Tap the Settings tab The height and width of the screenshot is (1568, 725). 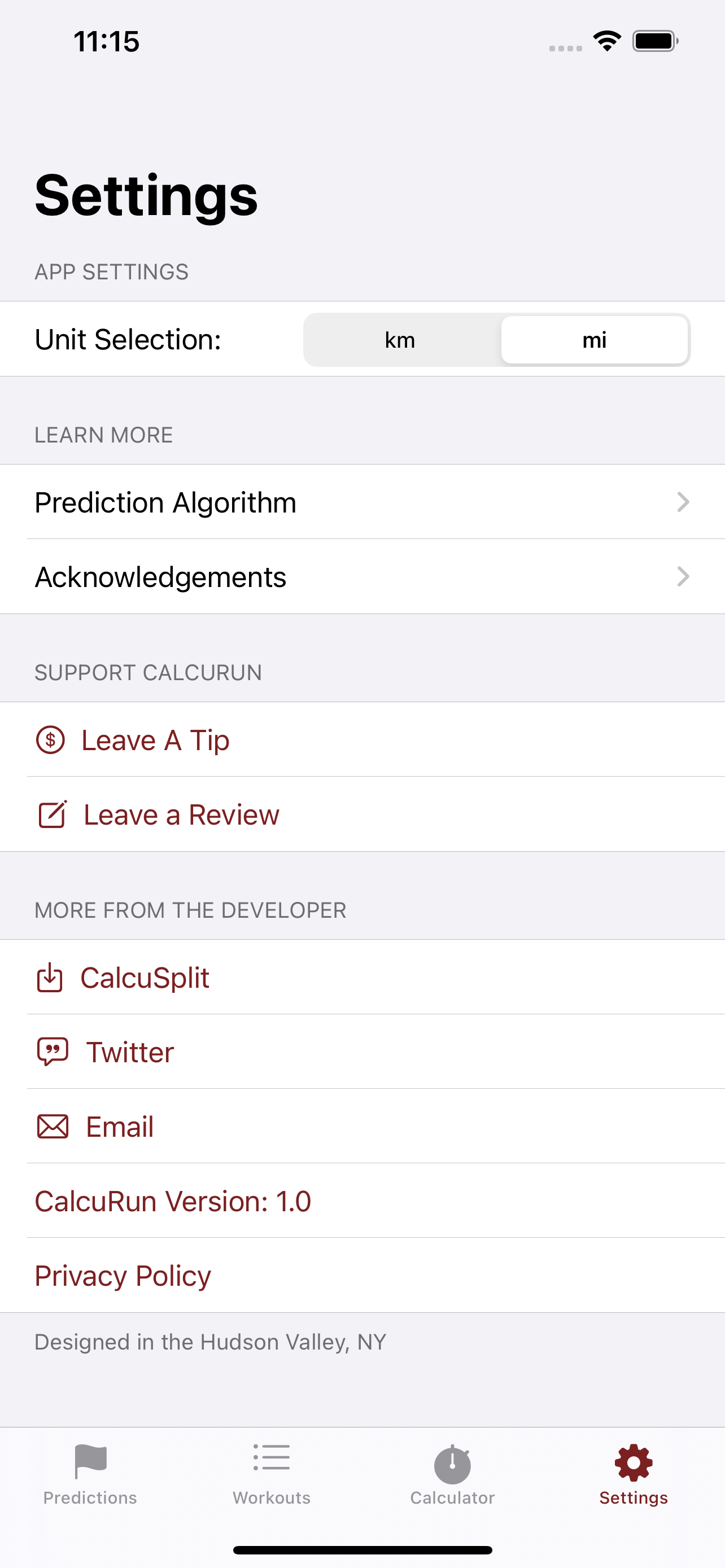[634, 1474]
